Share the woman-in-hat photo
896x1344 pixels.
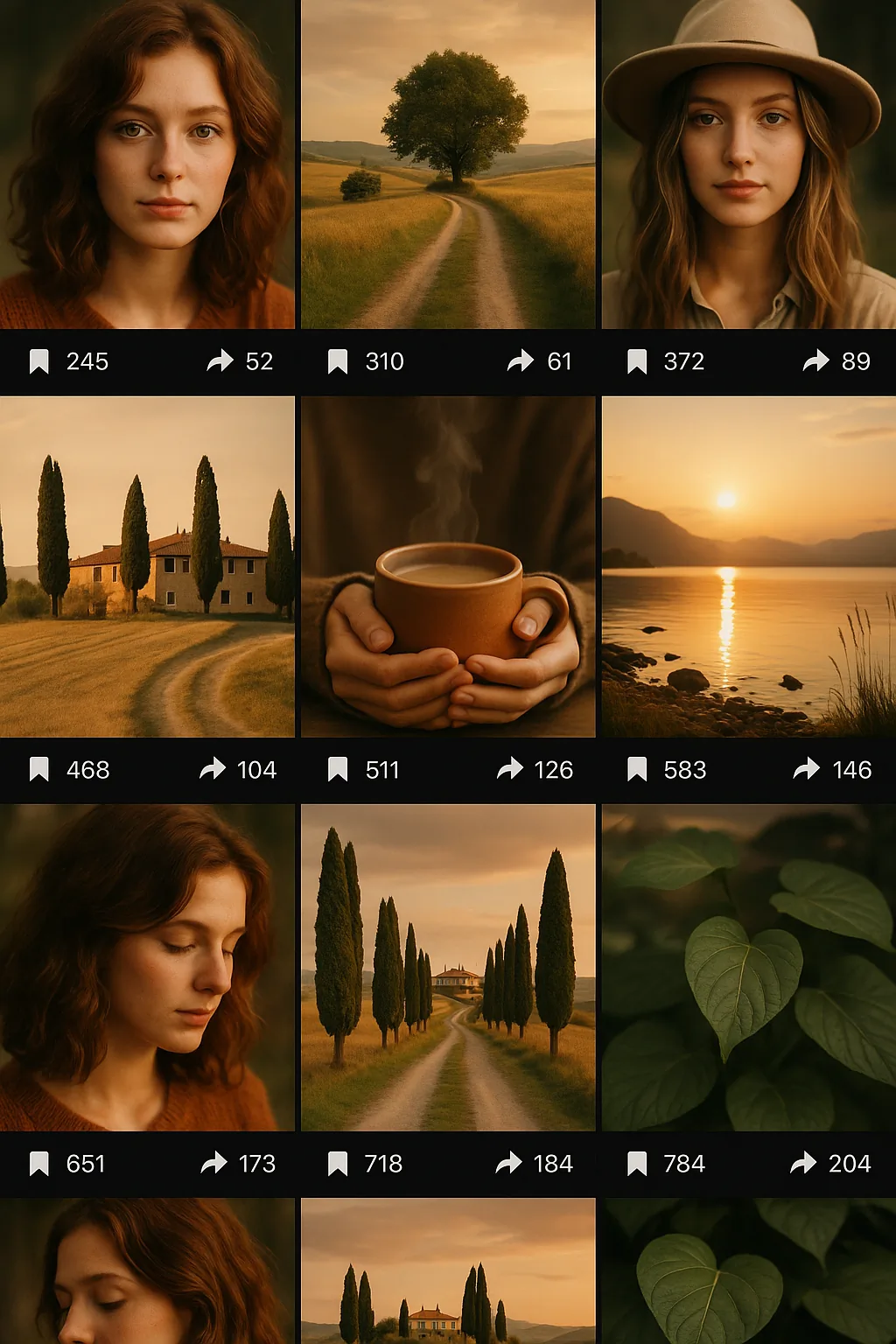tap(815, 360)
